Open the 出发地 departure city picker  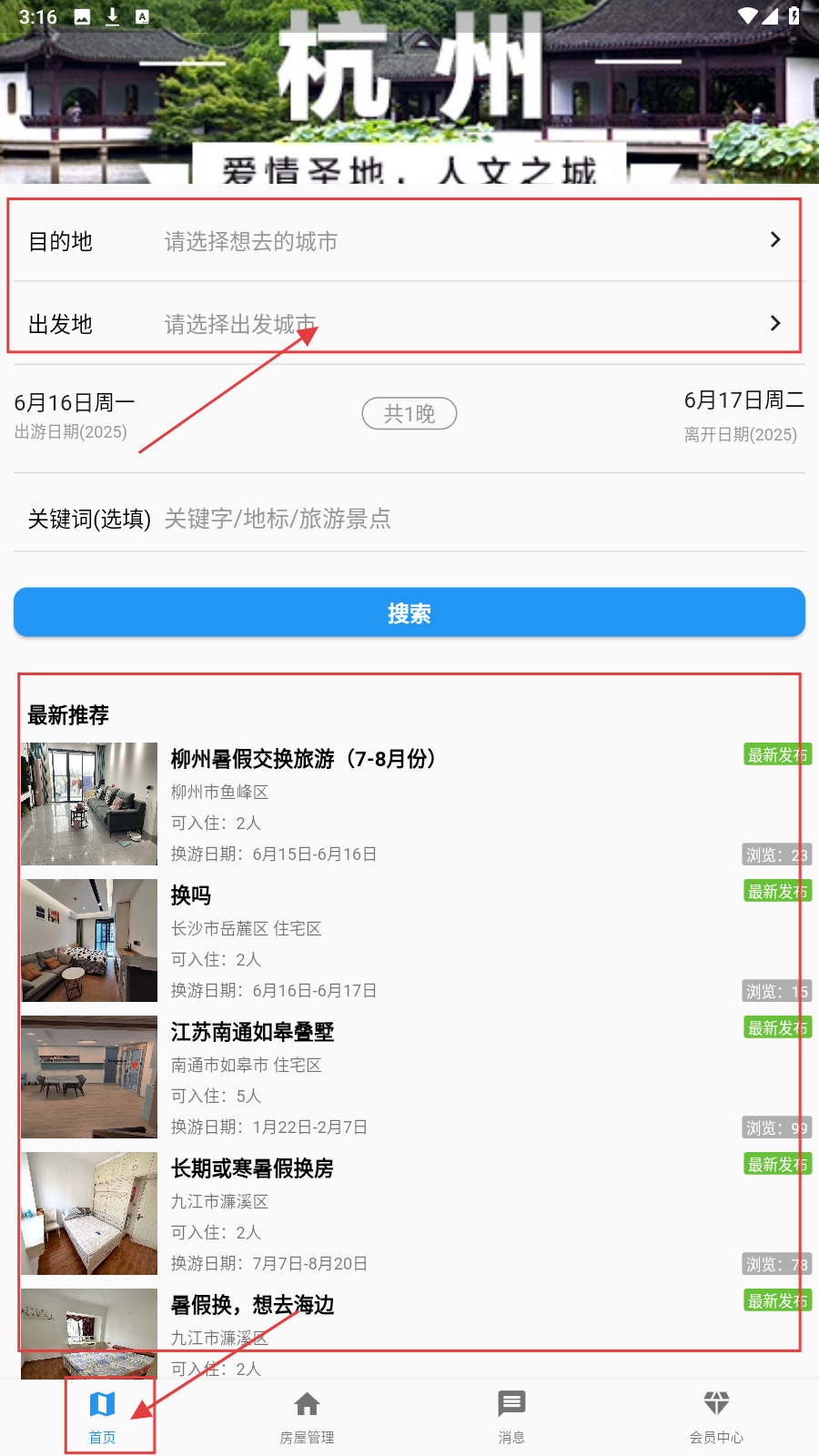[x=409, y=324]
